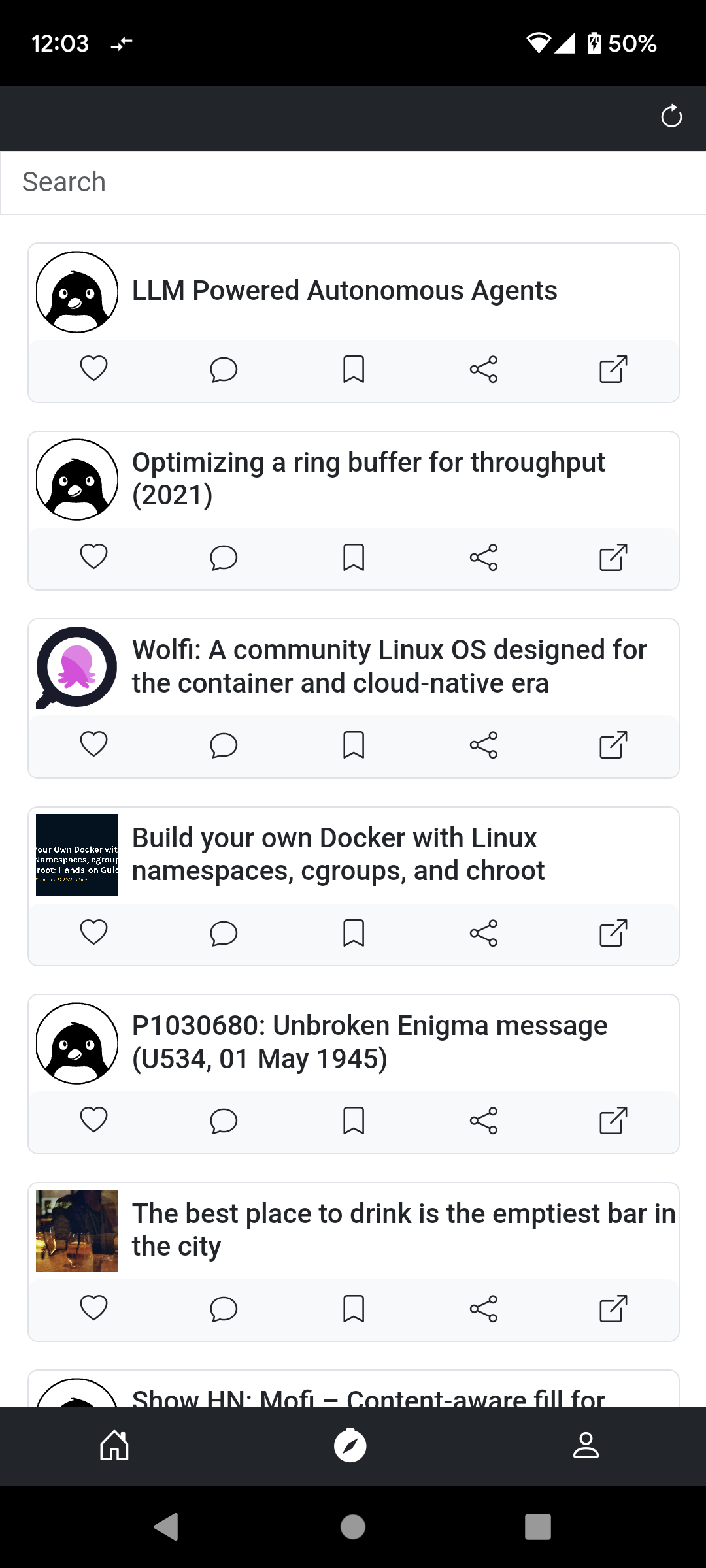Like the Wolfi community Linux OS post
This screenshot has height=1568, width=706.
pyautogui.click(x=93, y=745)
